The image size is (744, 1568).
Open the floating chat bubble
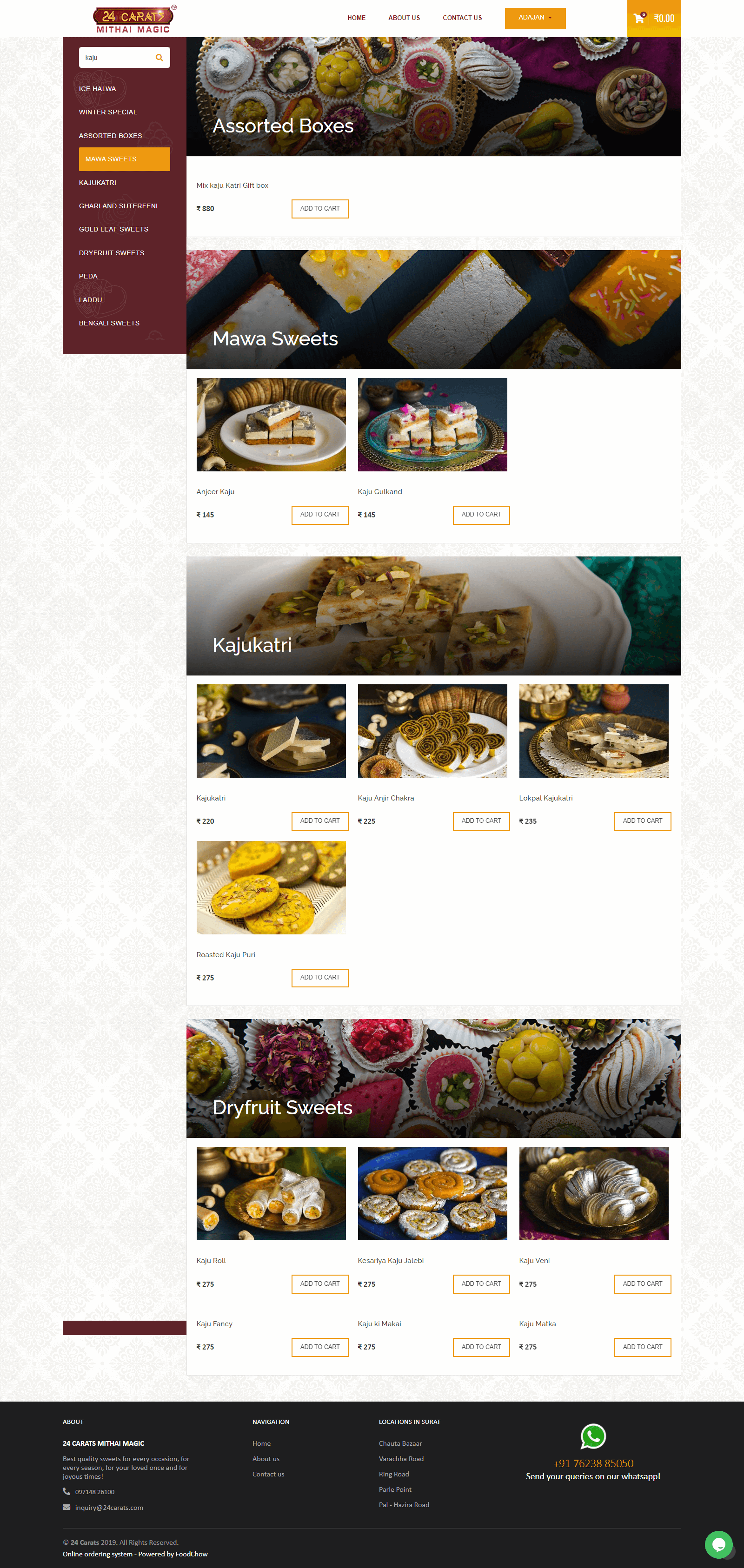pyautogui.click(x=718, y=1544)
